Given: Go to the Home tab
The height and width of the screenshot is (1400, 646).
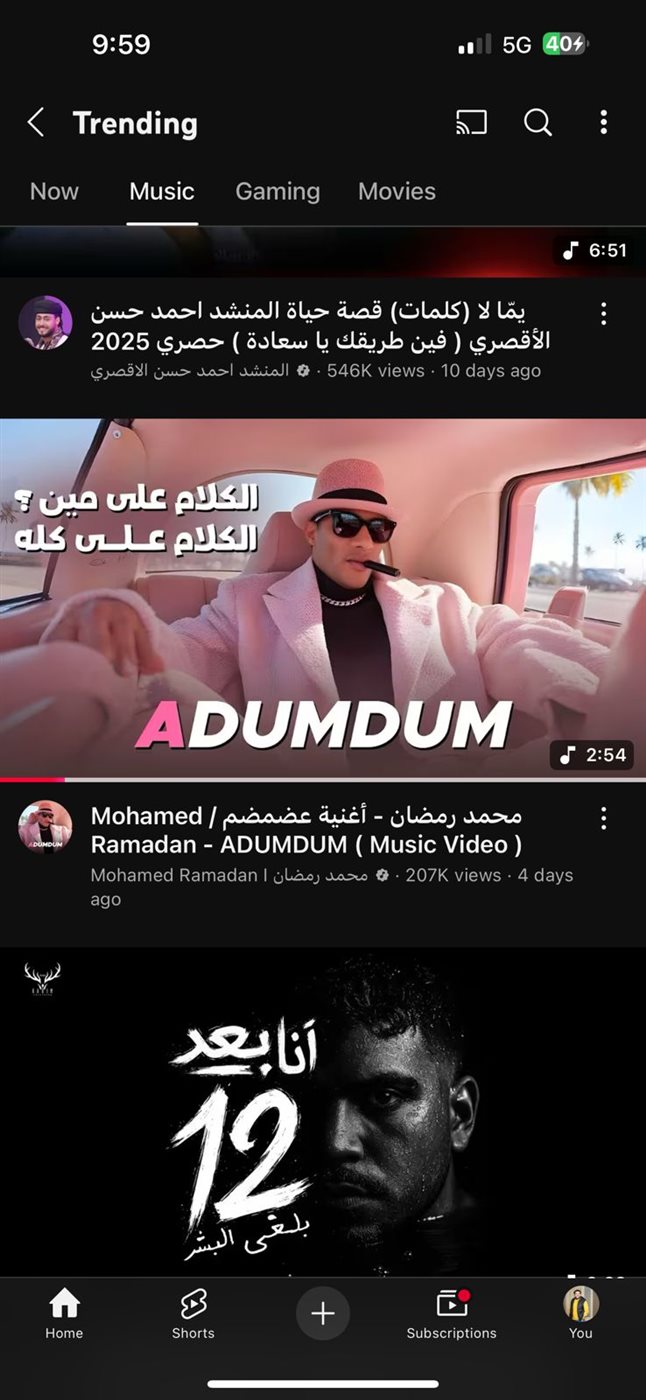Looking at the screenshot, I should click(64, 1313).
